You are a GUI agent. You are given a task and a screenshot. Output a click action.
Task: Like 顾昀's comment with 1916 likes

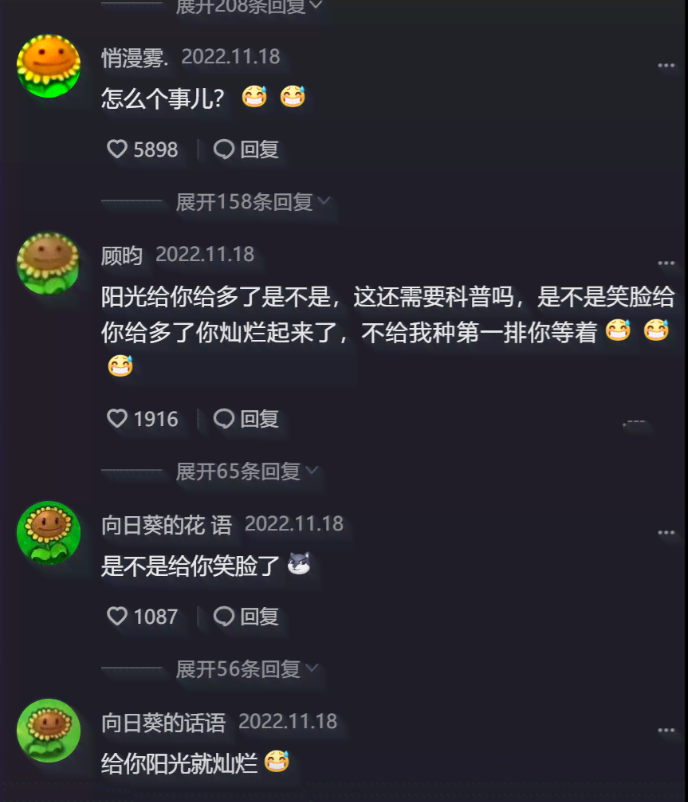(x=118, y=419)
